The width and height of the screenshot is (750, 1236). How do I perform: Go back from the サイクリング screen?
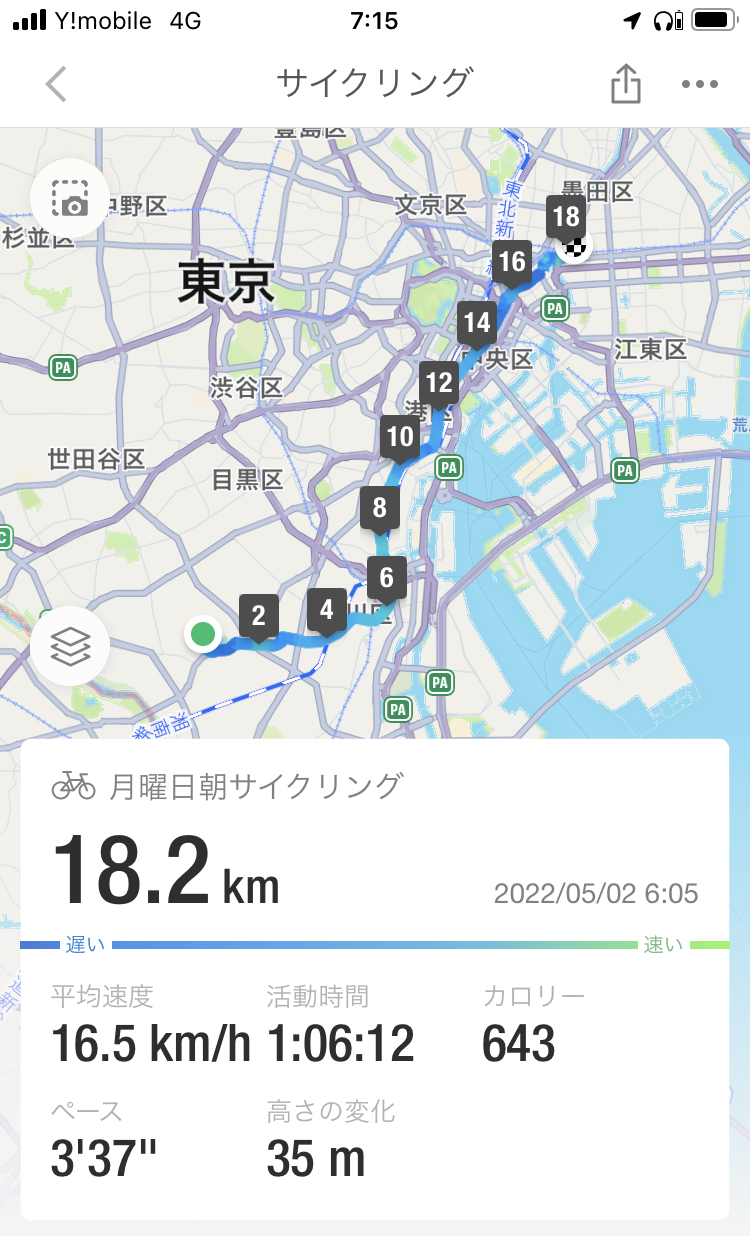(56, 84)
